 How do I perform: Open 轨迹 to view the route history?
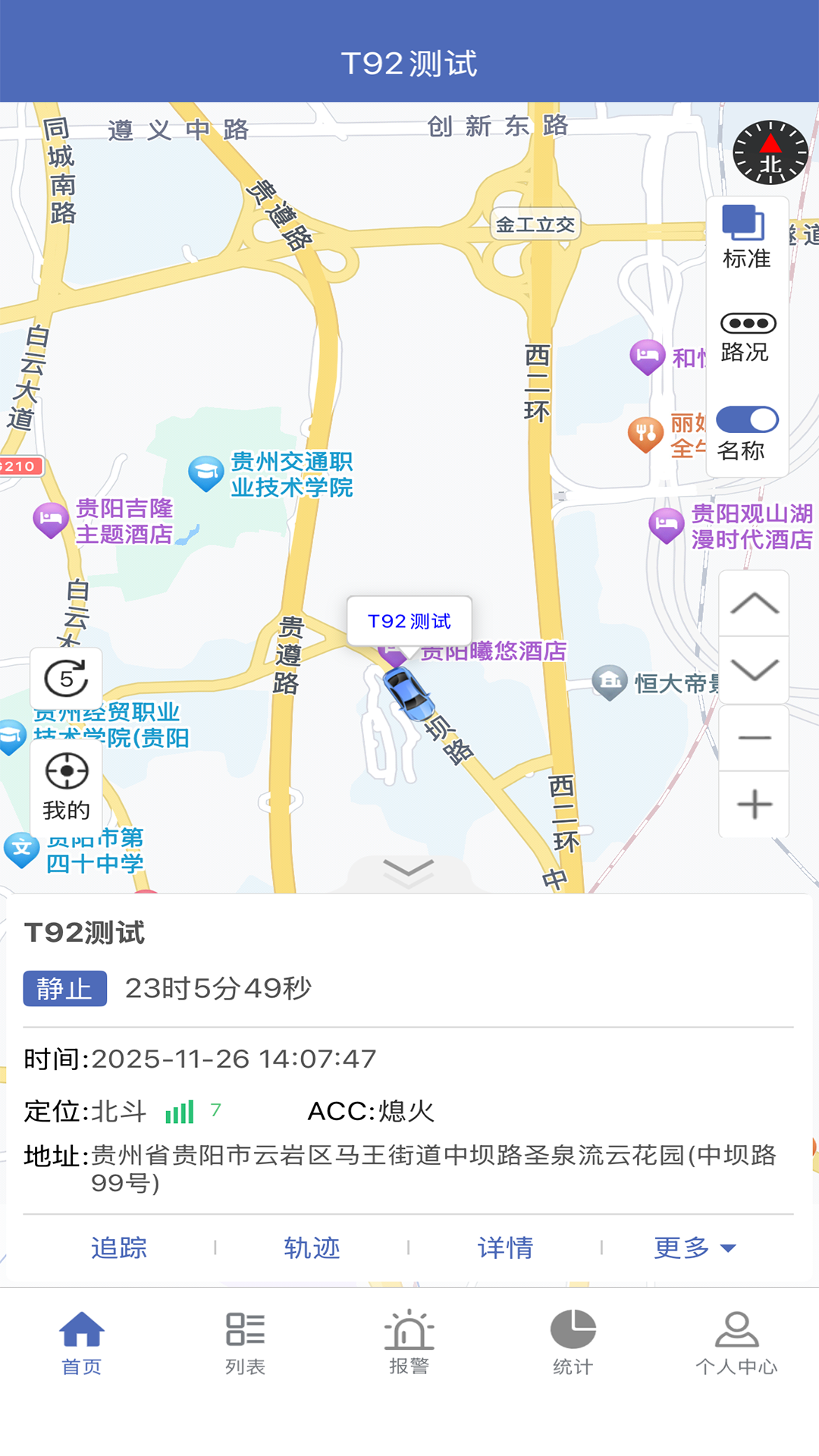pos(312,1247)
